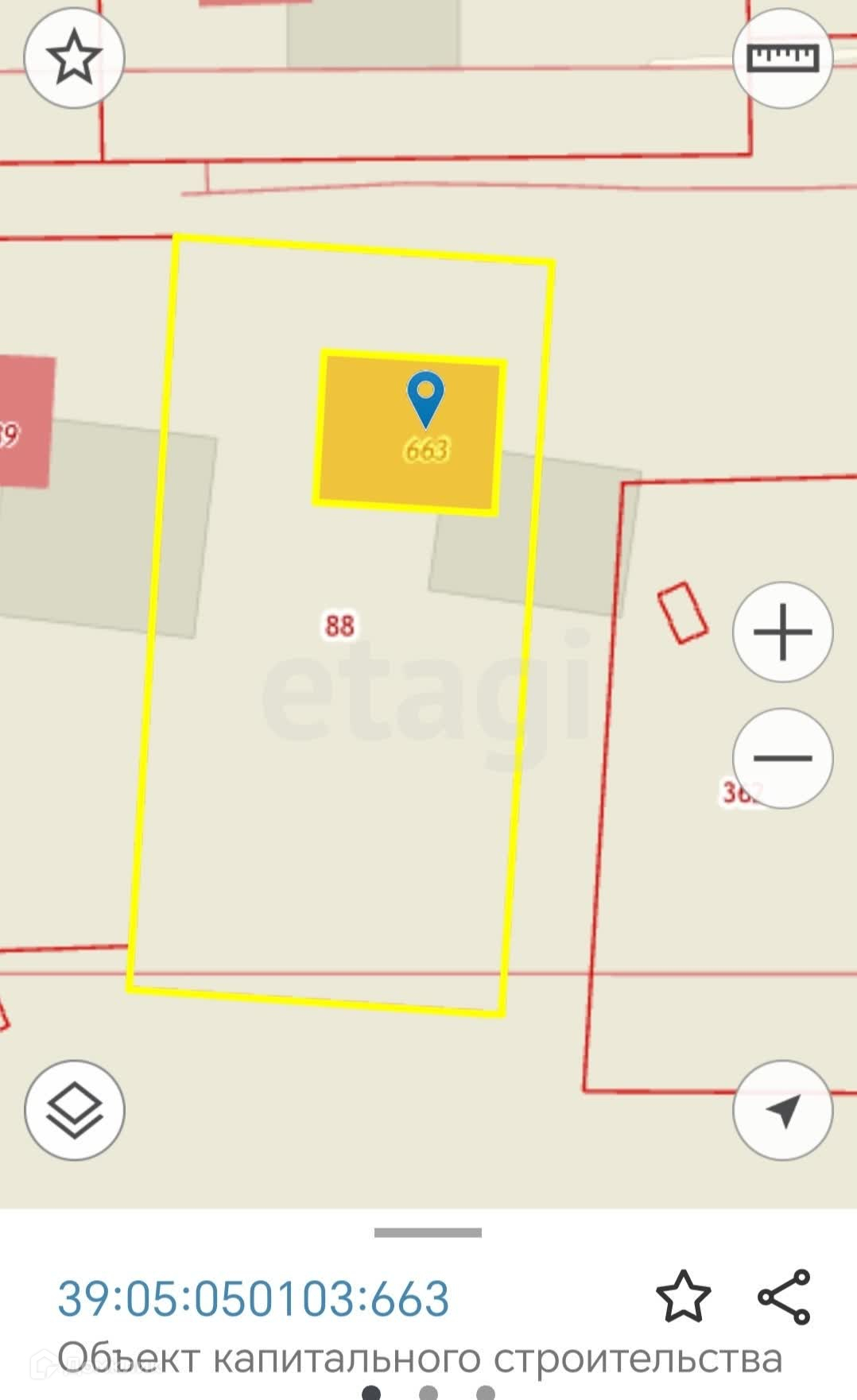Expand the bottom sheet handle
The height and width of the screenshot is (1400, 857).
pyautogui.click(x=428, y=1232)
